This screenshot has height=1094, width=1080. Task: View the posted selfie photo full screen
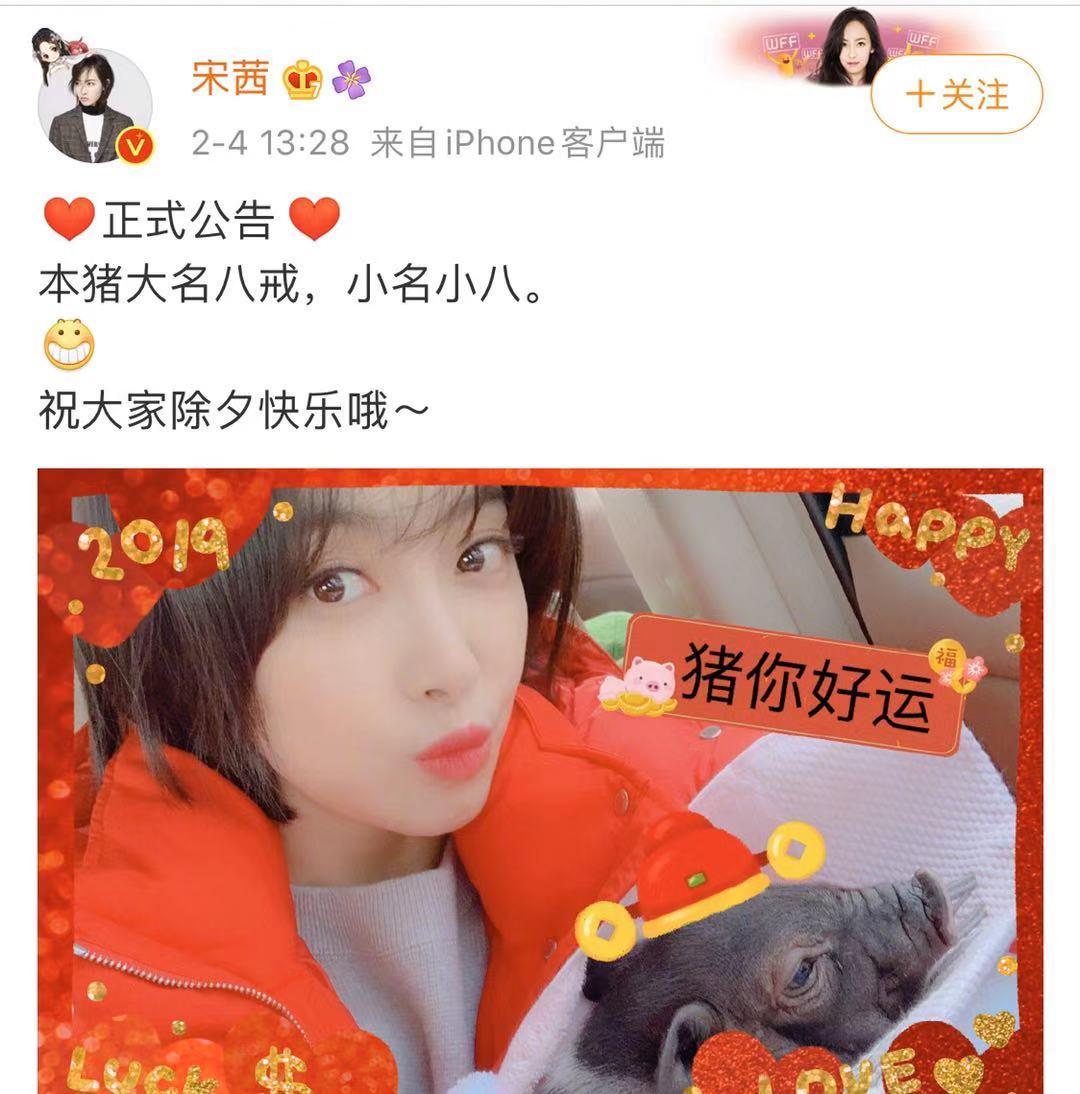[540, 780]
